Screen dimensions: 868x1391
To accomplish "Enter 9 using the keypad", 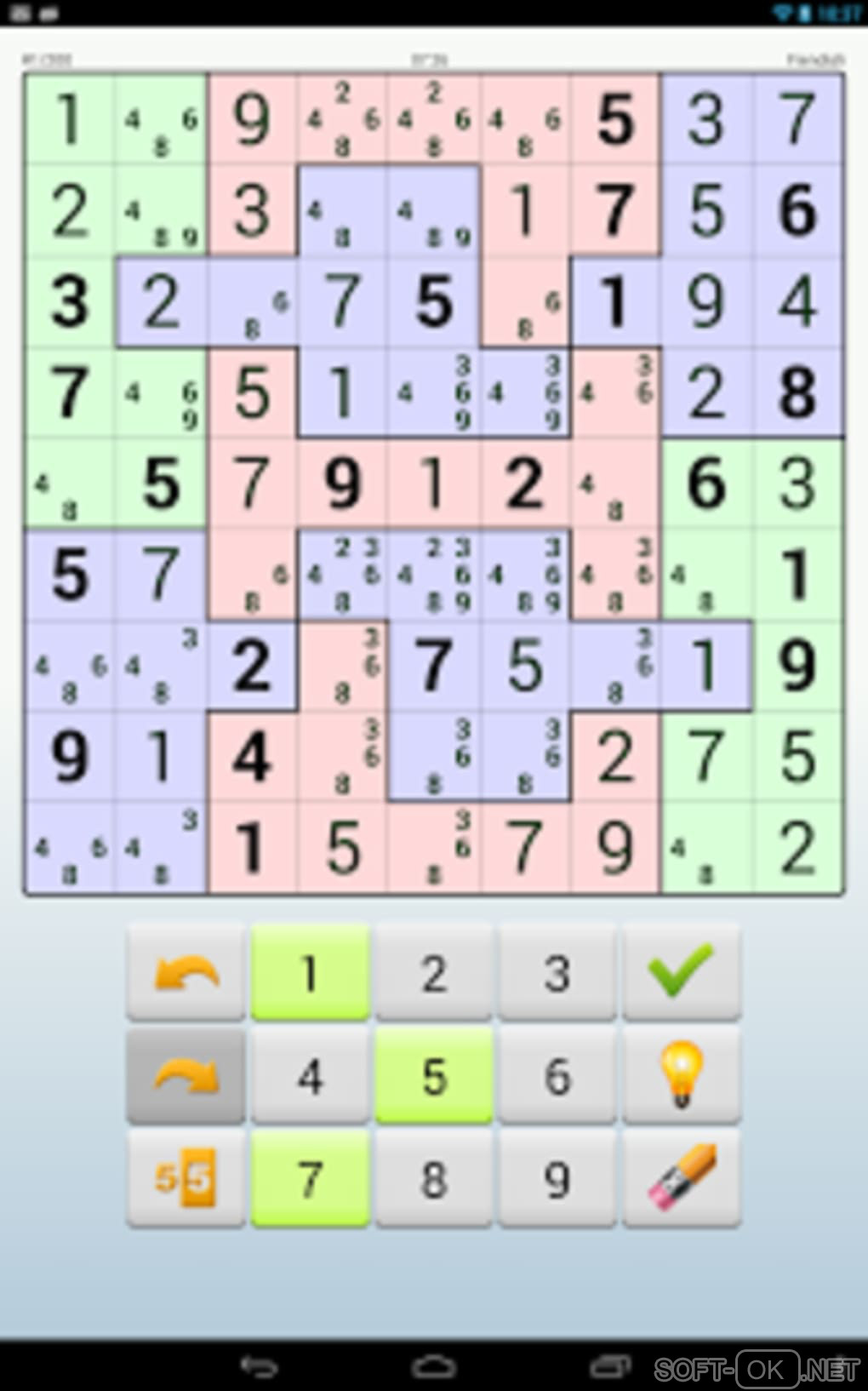I will [x=557, y=1179].
